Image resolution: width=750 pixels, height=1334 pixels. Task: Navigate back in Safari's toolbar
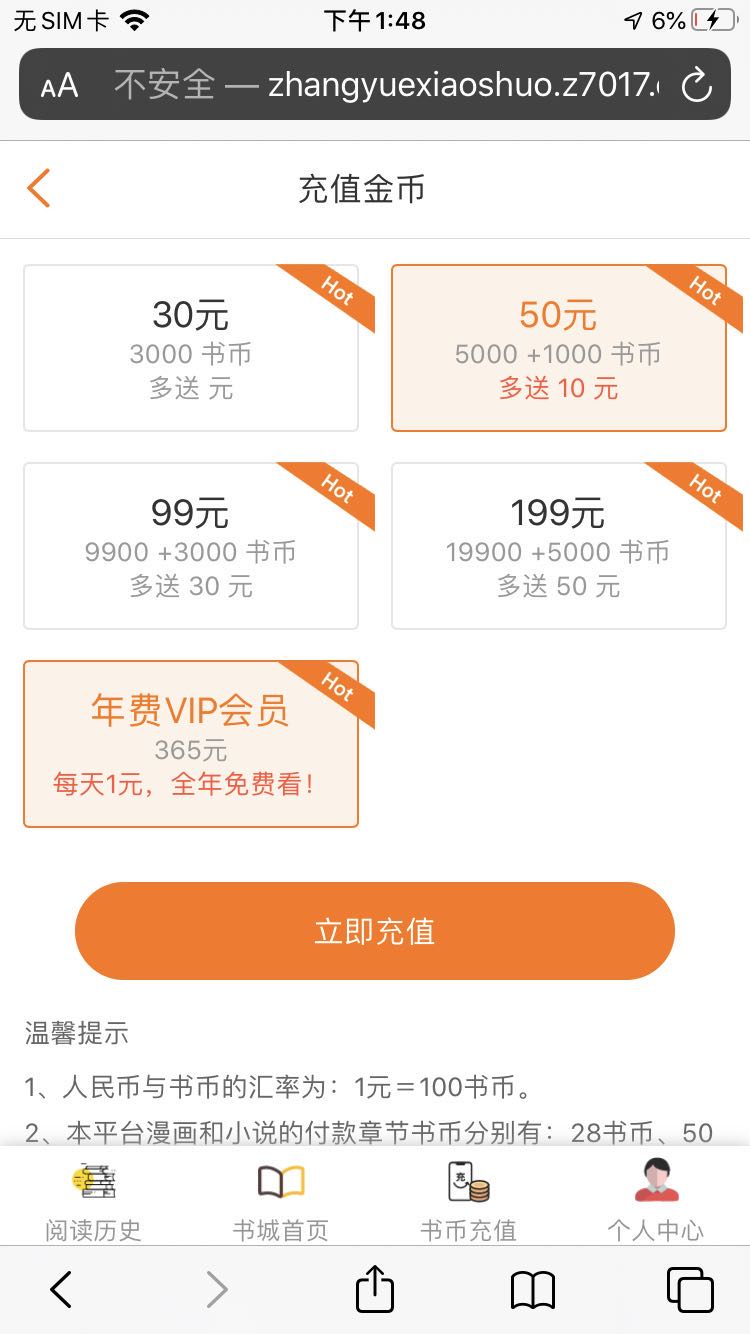61,1290
